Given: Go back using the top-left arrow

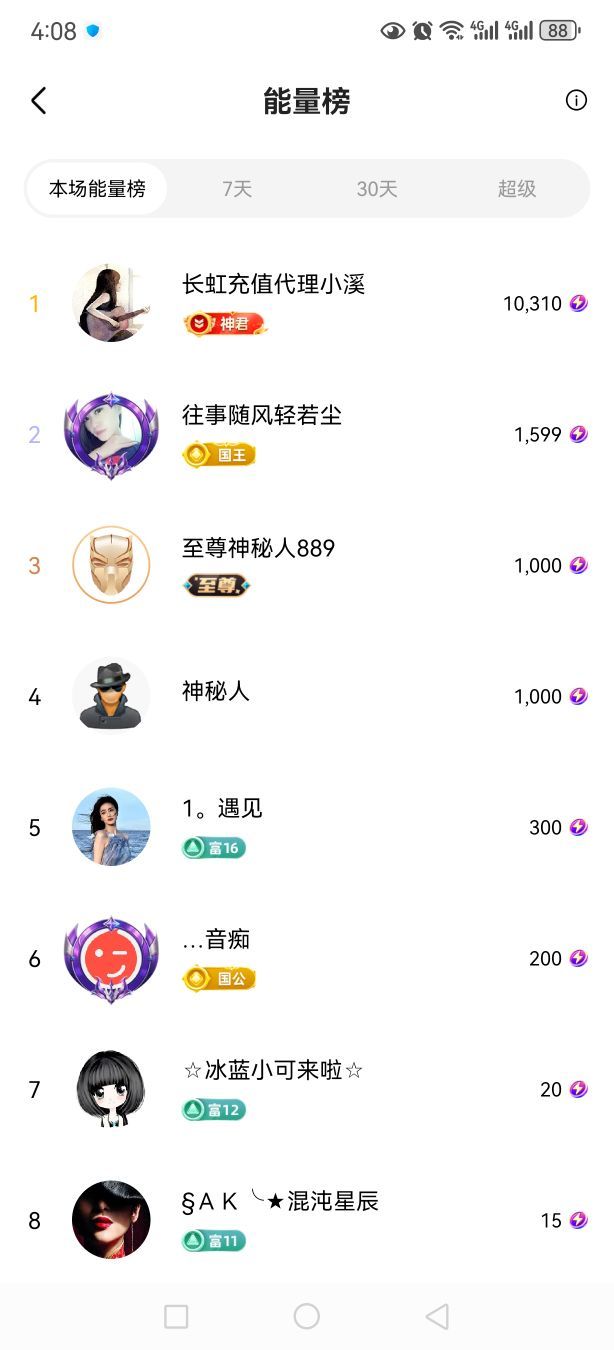Looking at the screenshot, I should [x=39, y=101].
